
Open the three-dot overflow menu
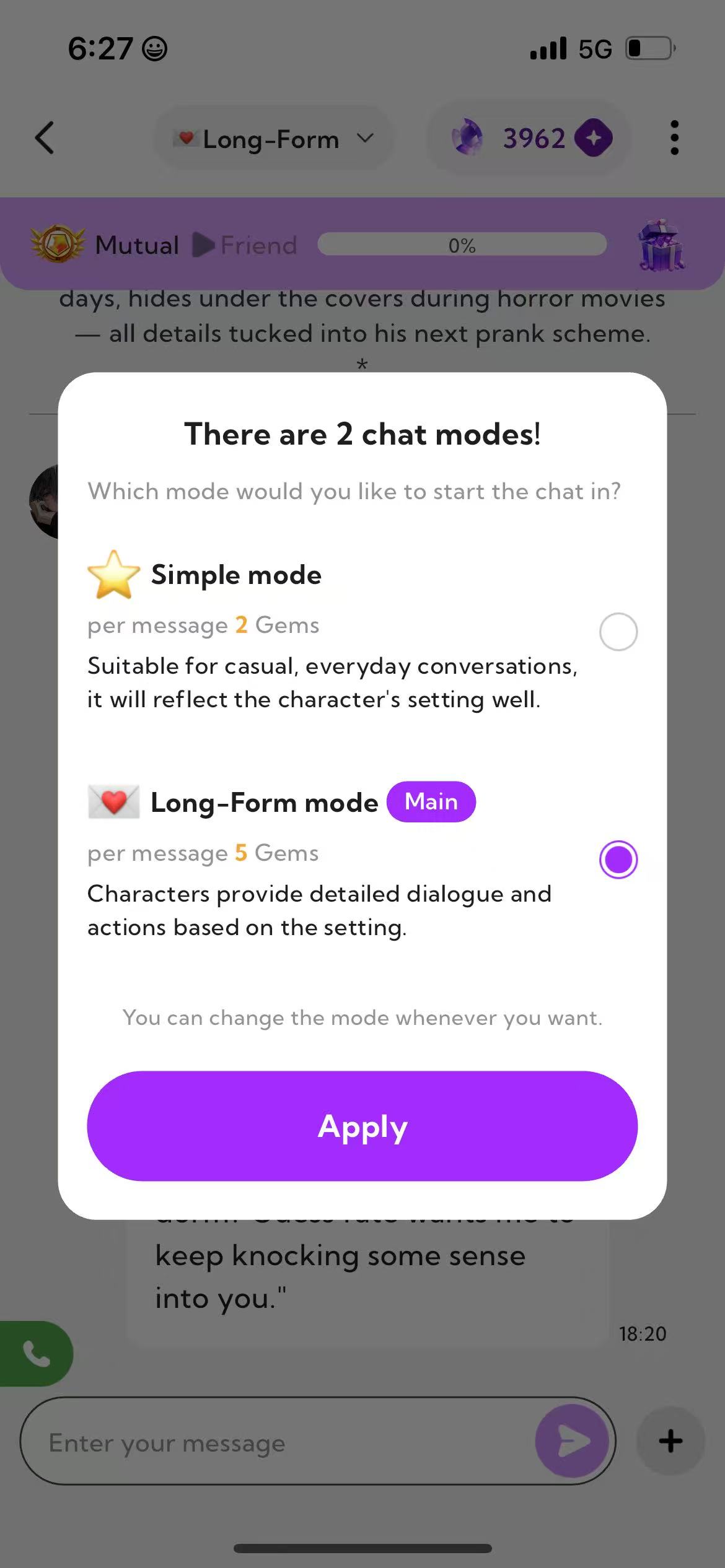(674, 137)
